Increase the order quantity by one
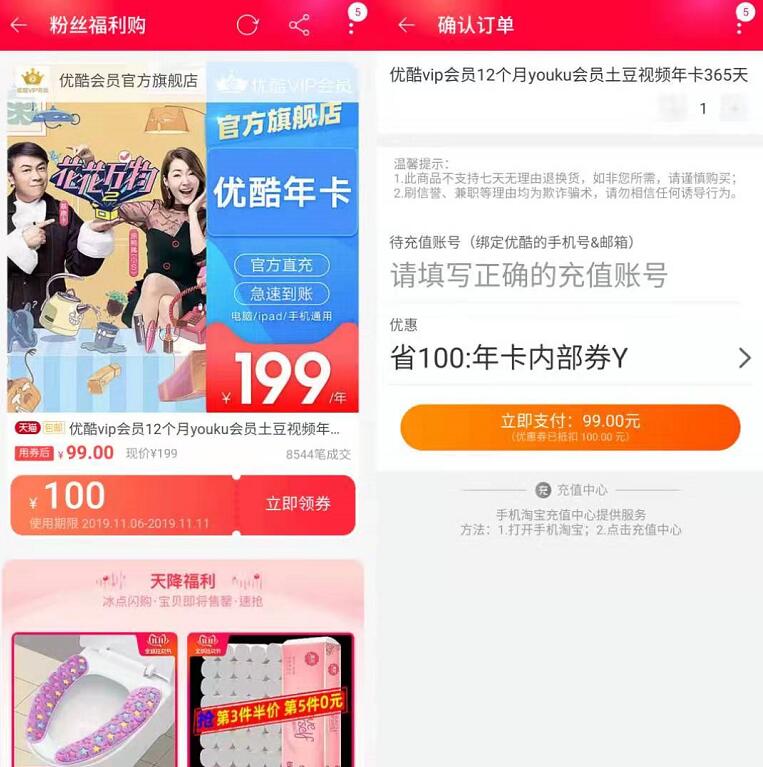This screenshot has height=767, width=763. tap(734, 108)
